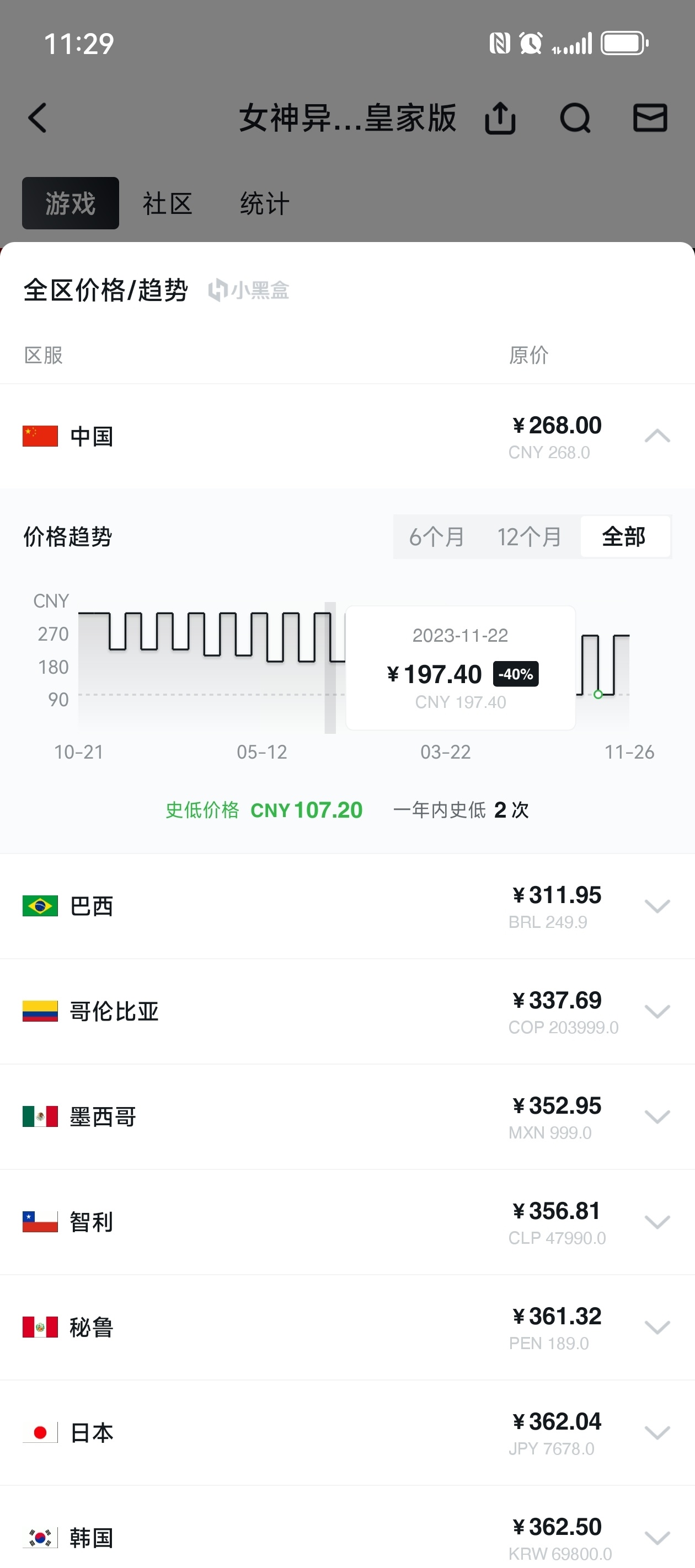
Task: Expand the 墨西哥 region price row
Action: pos(657,1116)
